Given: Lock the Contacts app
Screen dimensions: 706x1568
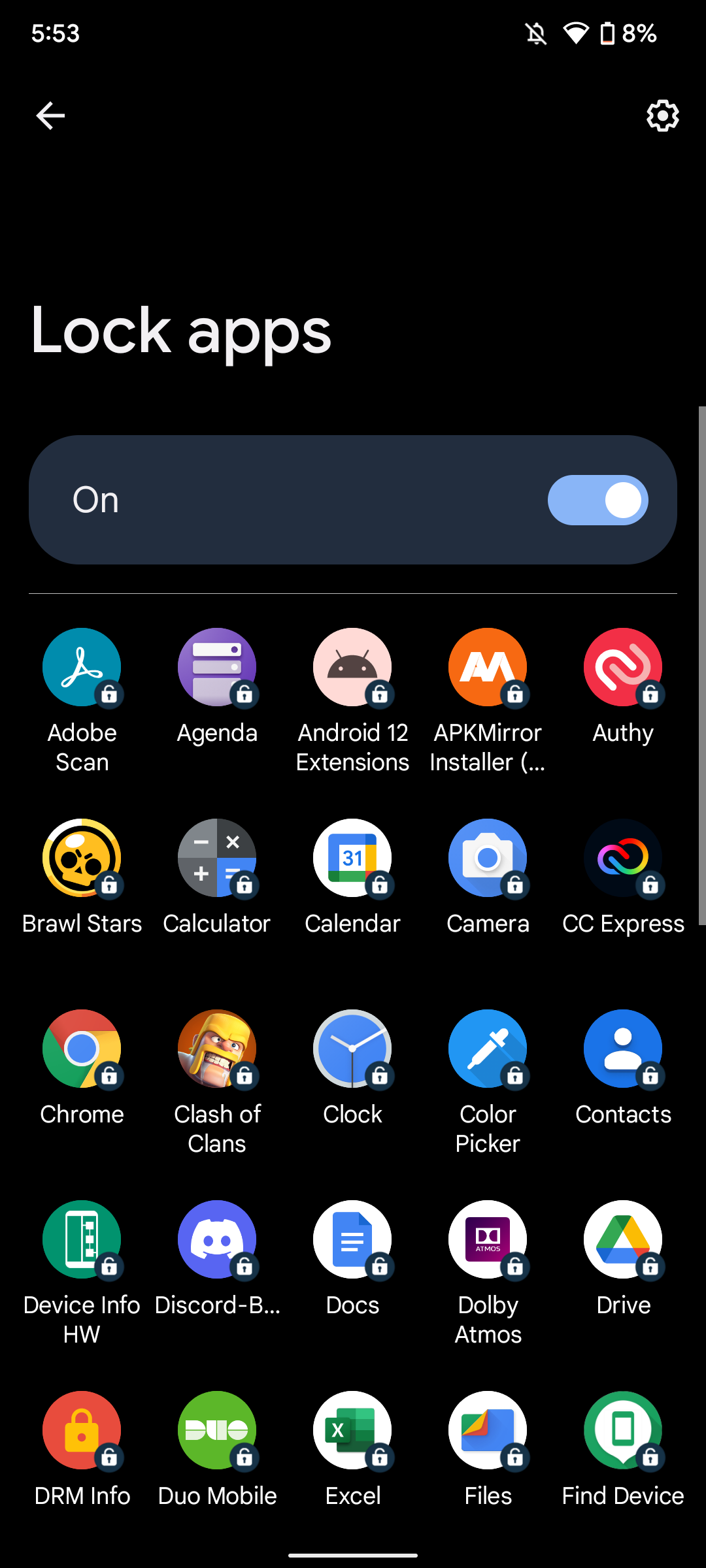Looking at the screenshot, I should point(623,1049).
